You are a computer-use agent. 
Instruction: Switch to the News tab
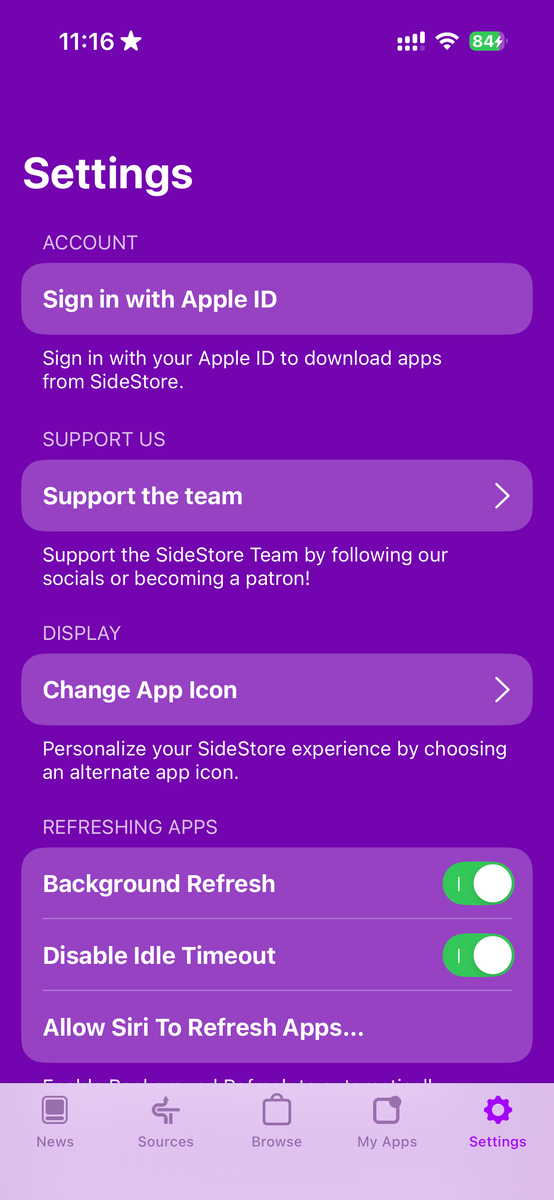tap(55, 1122)
